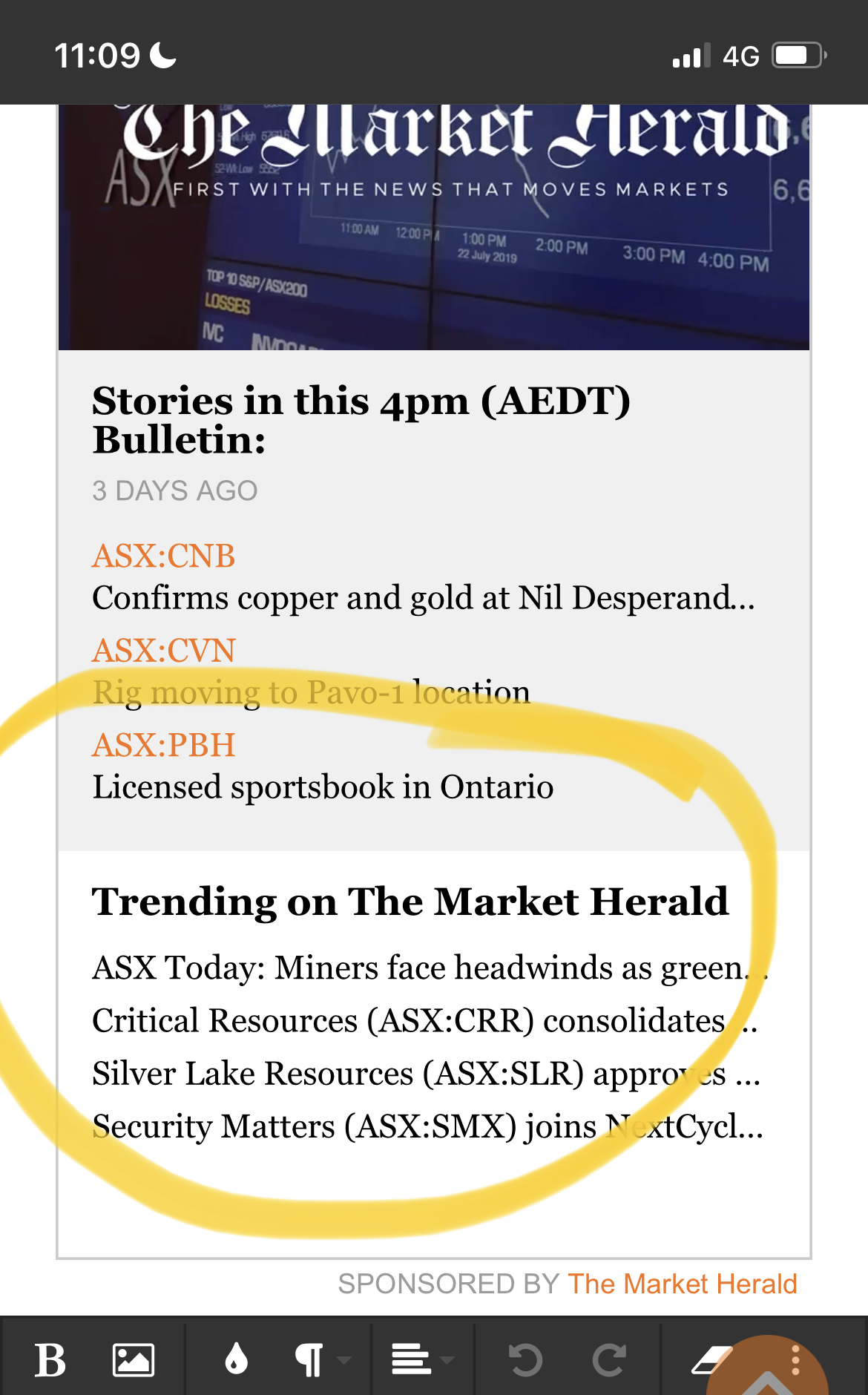Open the paragraph format dropdown
Image resolution: width=868 pixels, height=1395 pixels.
(319, 1360)
